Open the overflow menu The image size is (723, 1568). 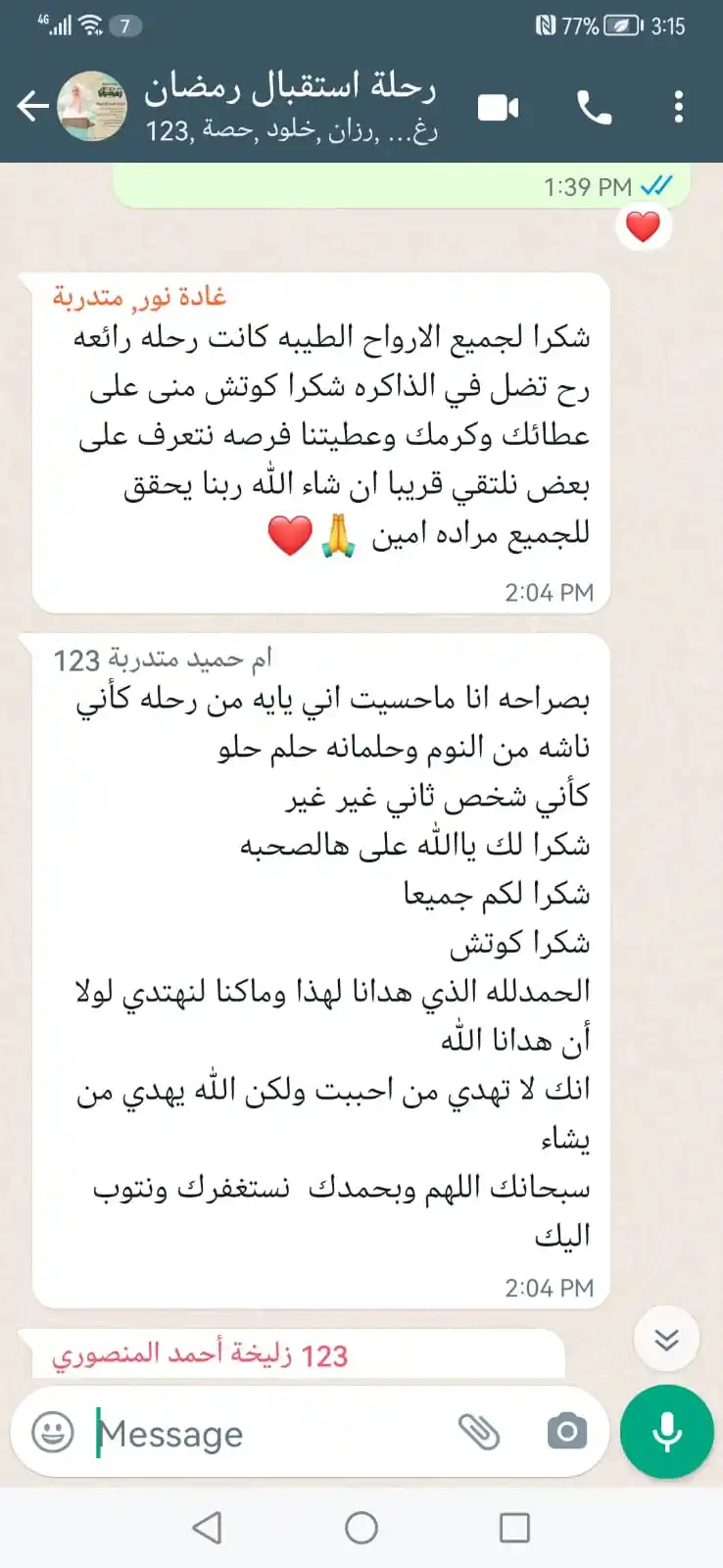tap(678, 107)
